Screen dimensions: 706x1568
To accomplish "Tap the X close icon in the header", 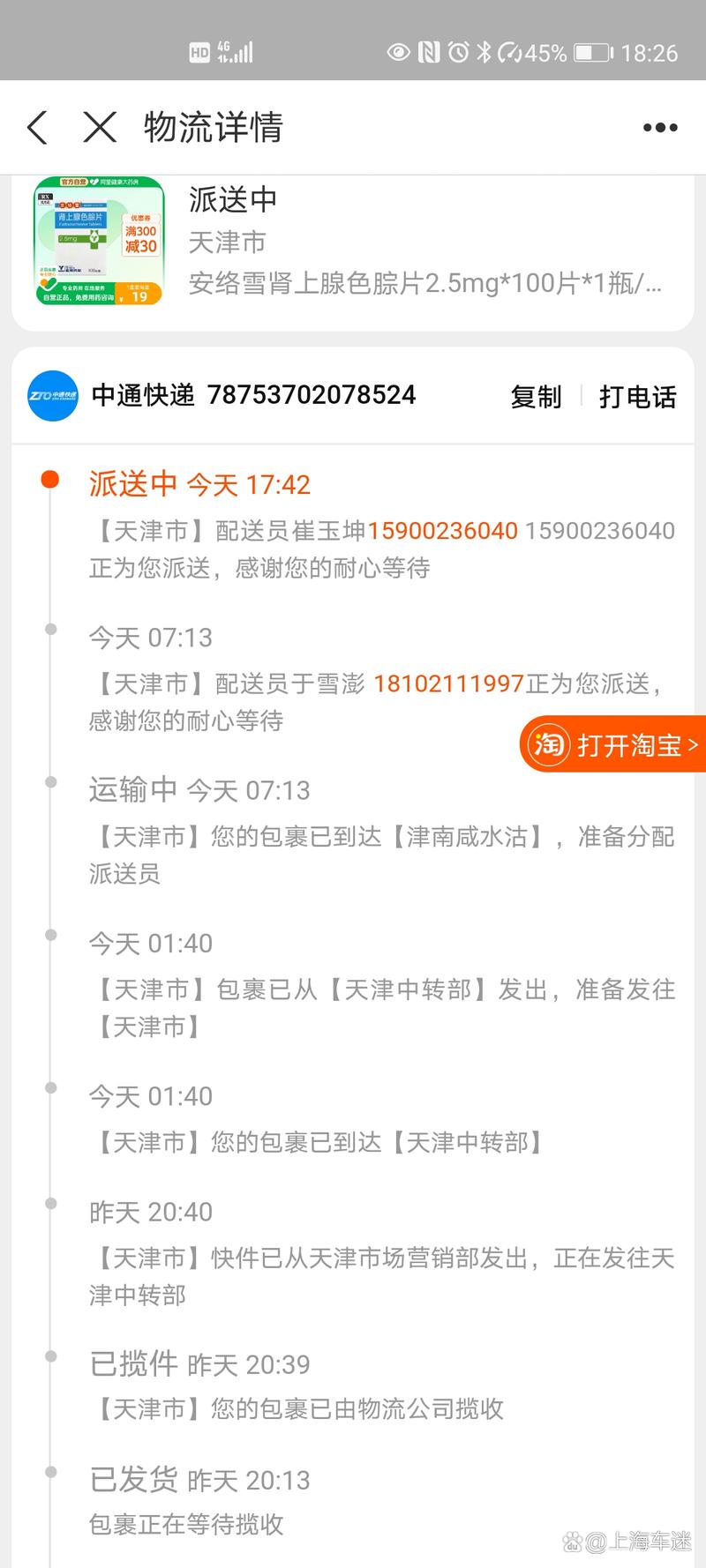I will tap(100, 127).
